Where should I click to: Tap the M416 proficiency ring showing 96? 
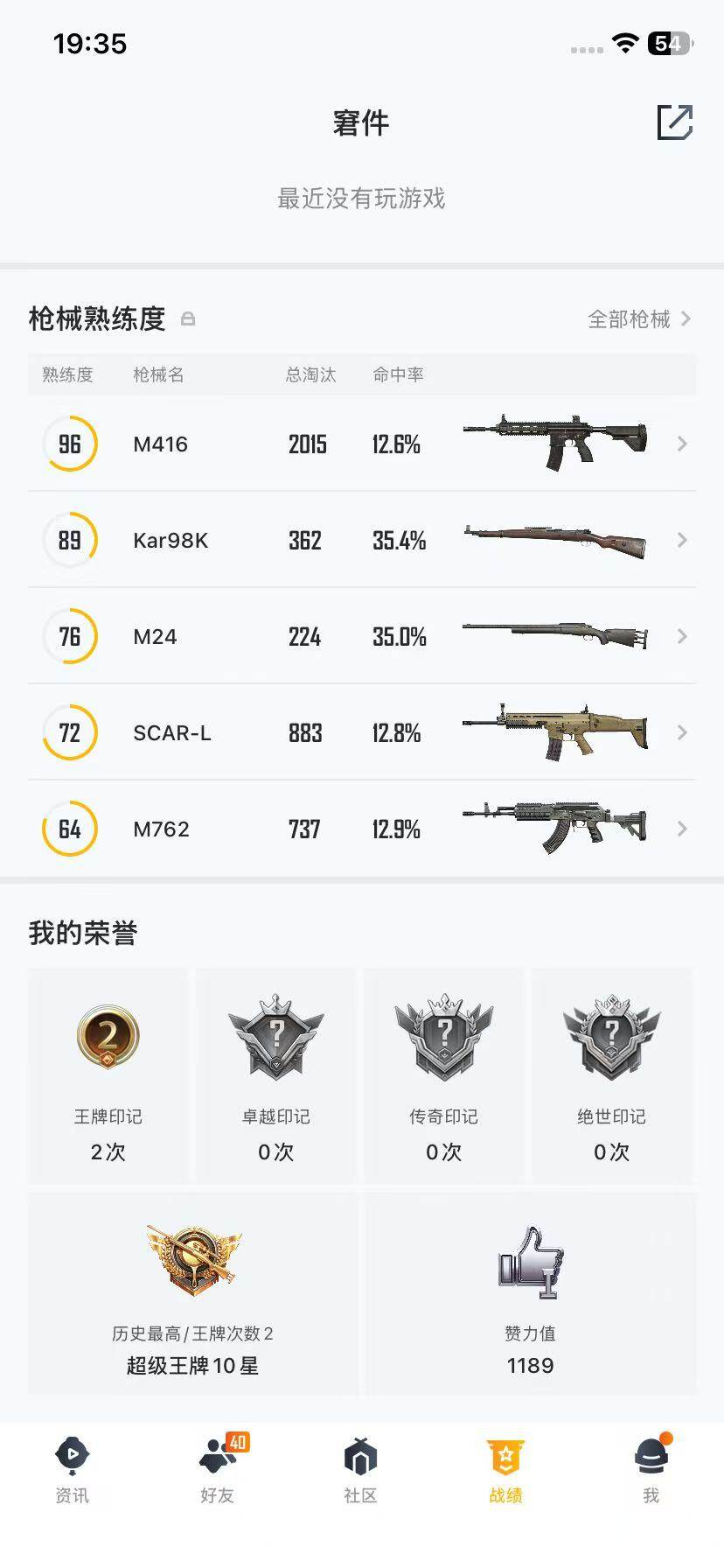tap(70, 444)
